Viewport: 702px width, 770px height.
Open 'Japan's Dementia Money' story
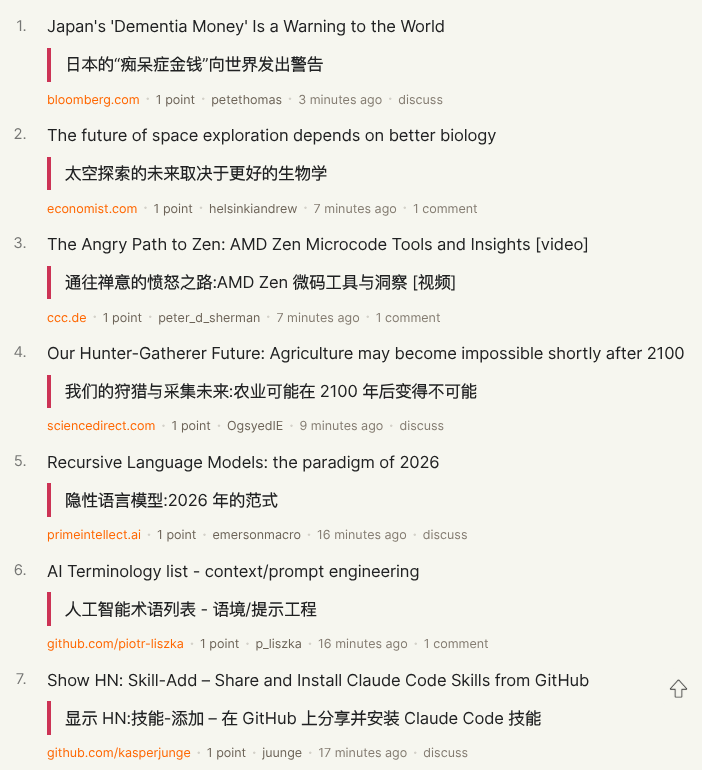tap(245, 27)
